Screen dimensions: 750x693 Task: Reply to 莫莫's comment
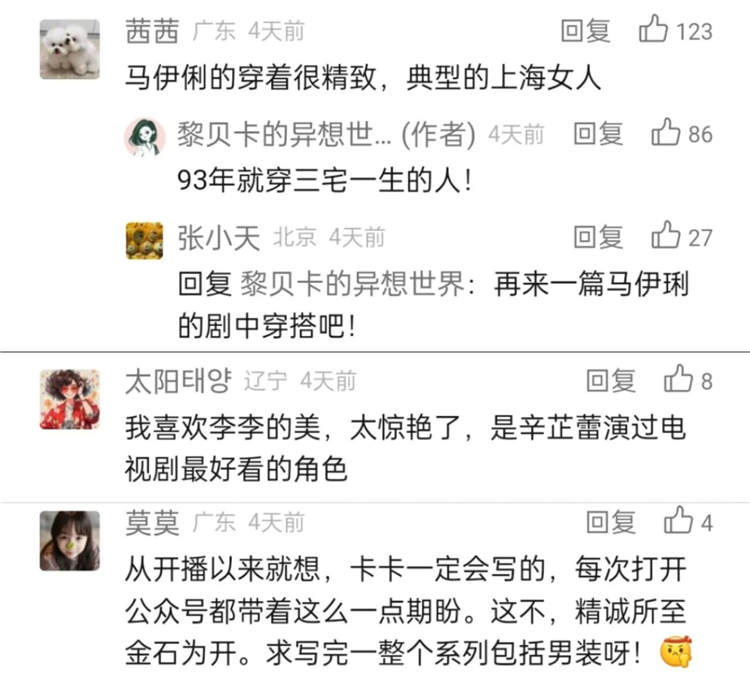coord(610,522)
